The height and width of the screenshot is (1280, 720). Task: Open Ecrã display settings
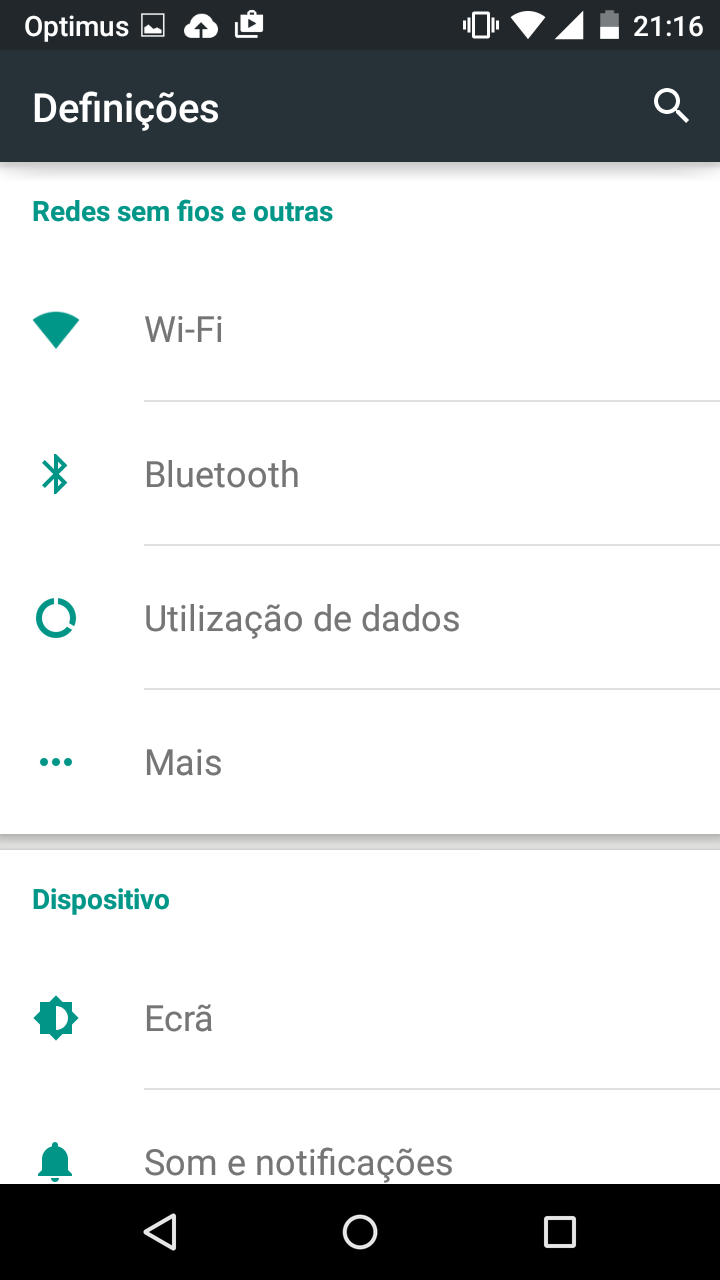[360, 1018]
